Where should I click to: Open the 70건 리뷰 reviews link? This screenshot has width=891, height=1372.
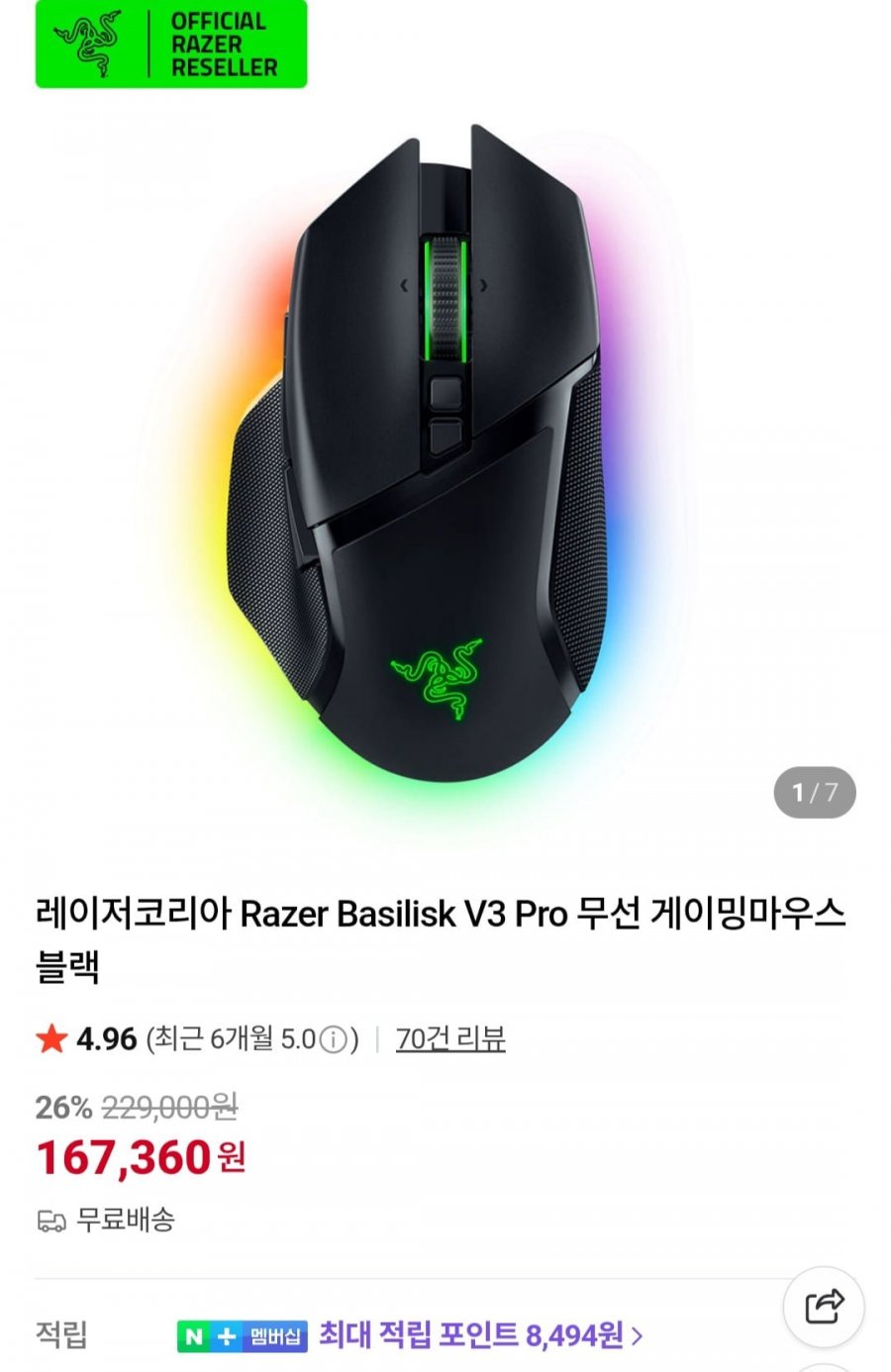[450, 1038]
